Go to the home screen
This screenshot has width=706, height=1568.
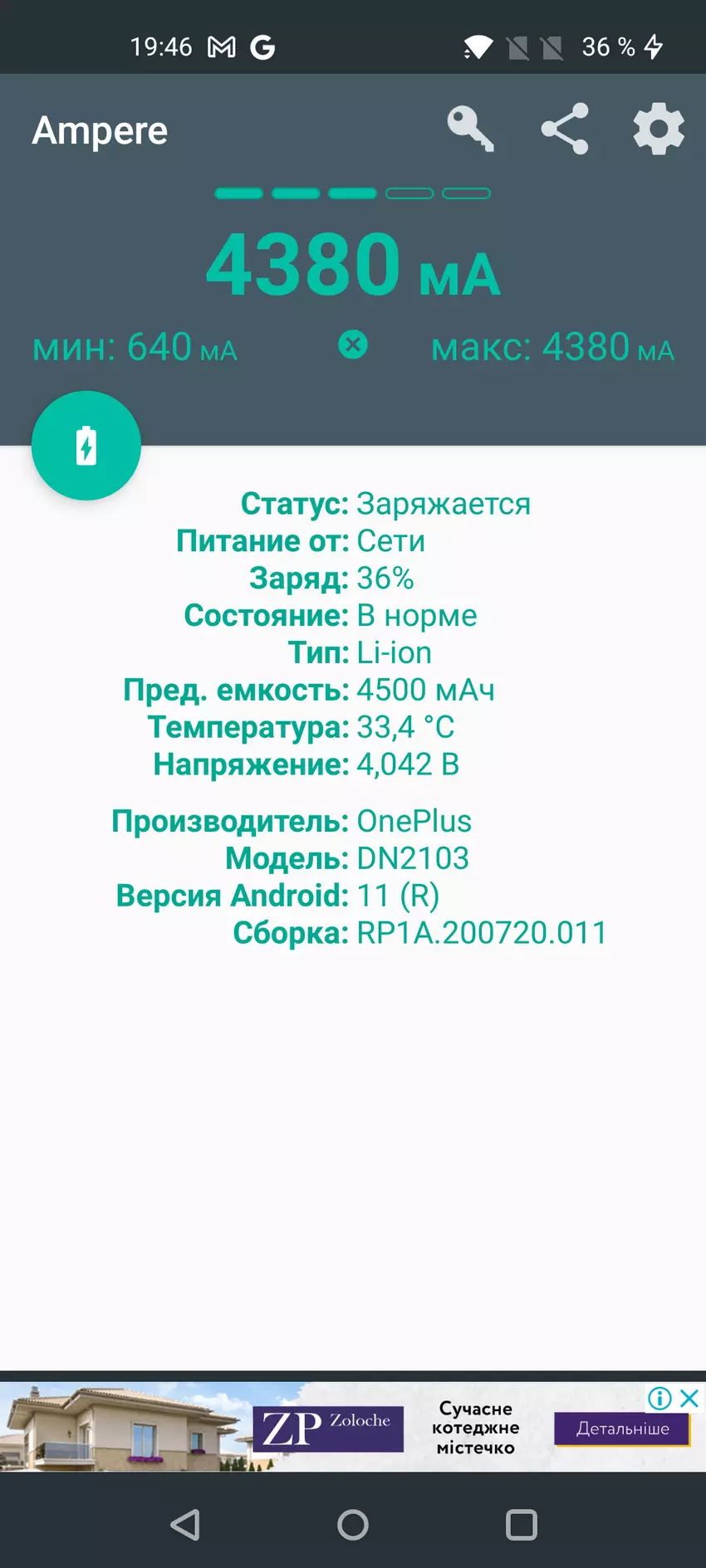[353, 1525]
